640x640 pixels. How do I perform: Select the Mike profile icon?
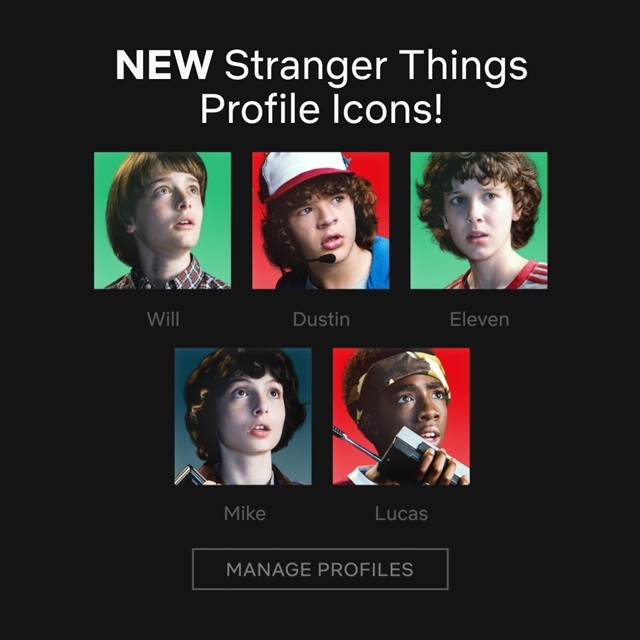pyautogui.click(x=242, y=416)
